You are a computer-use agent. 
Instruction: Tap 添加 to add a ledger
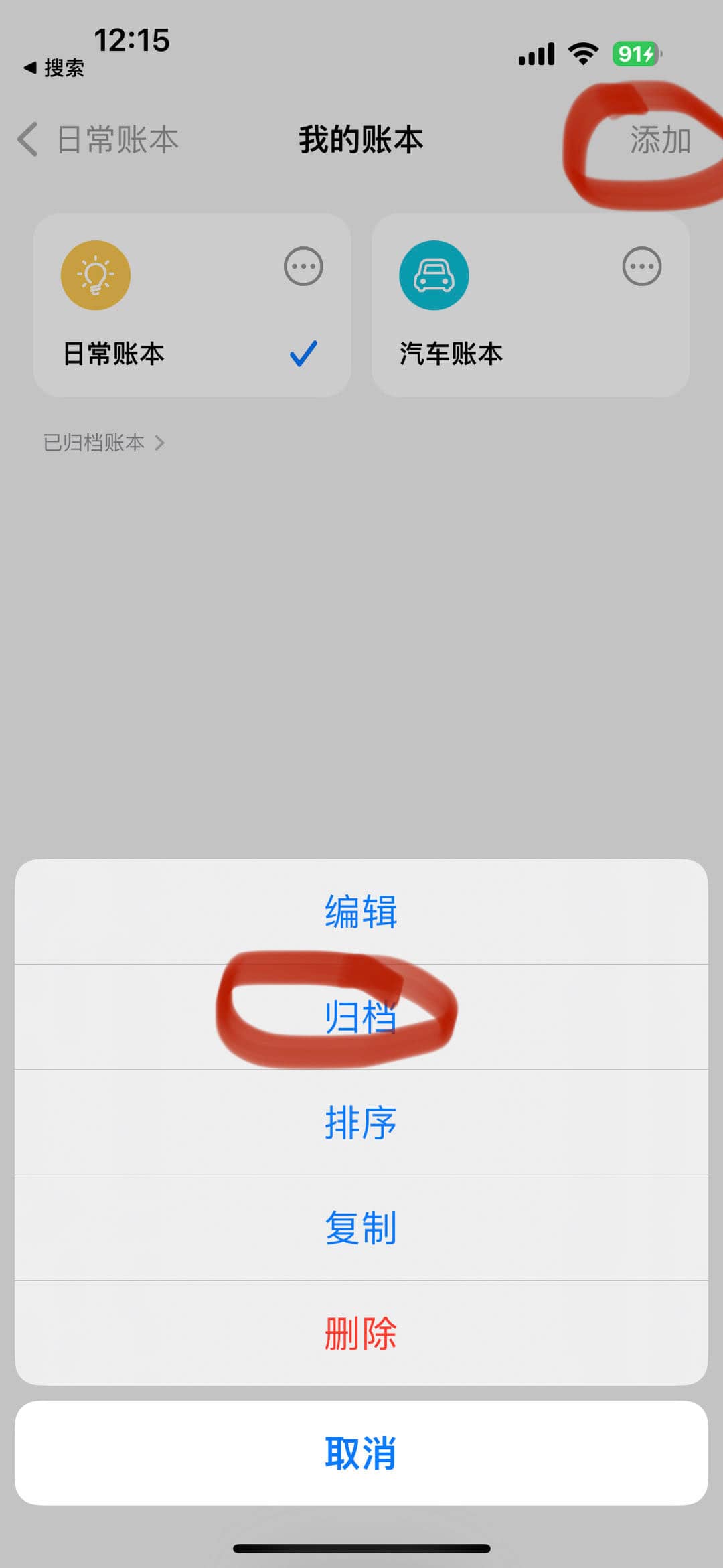click(x=660, y=140)
